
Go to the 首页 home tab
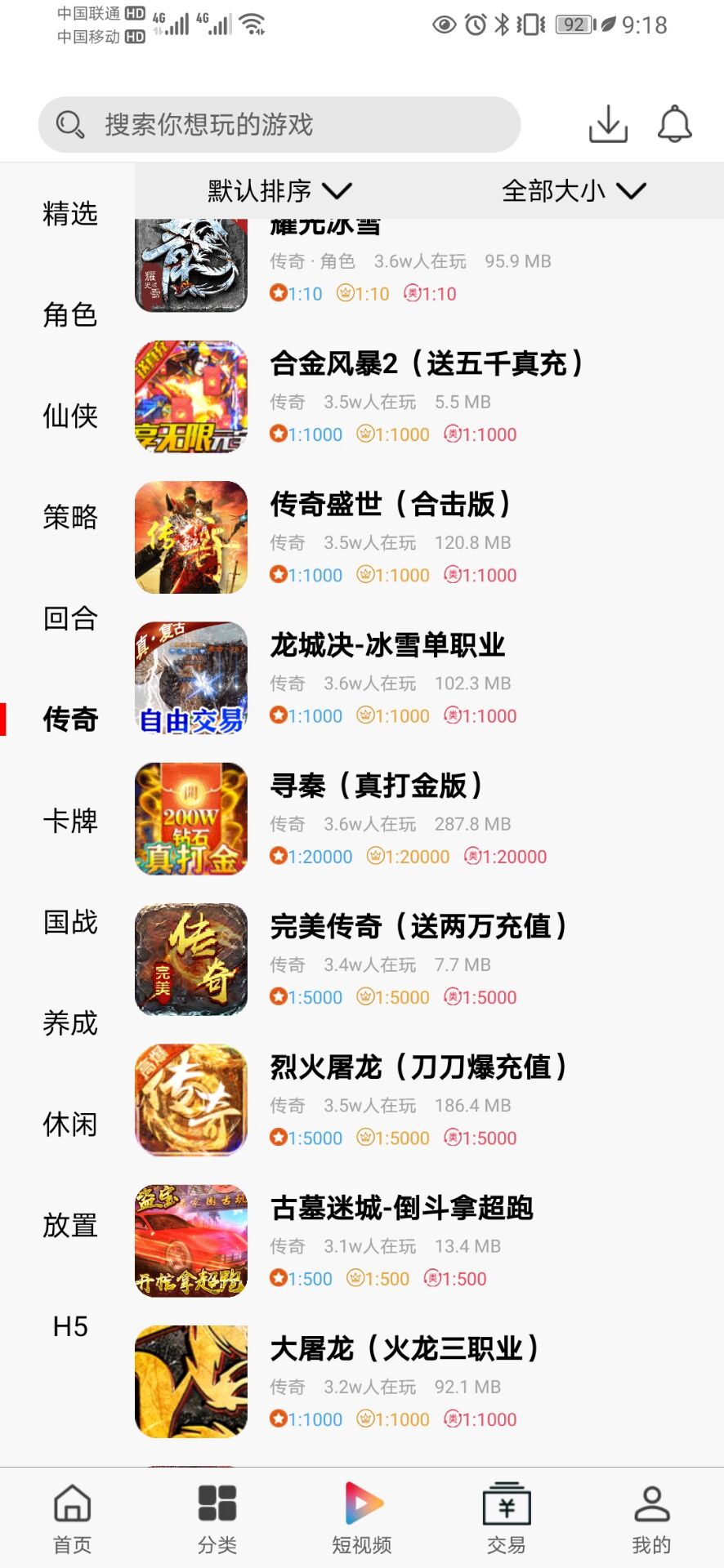[73, 1519]
